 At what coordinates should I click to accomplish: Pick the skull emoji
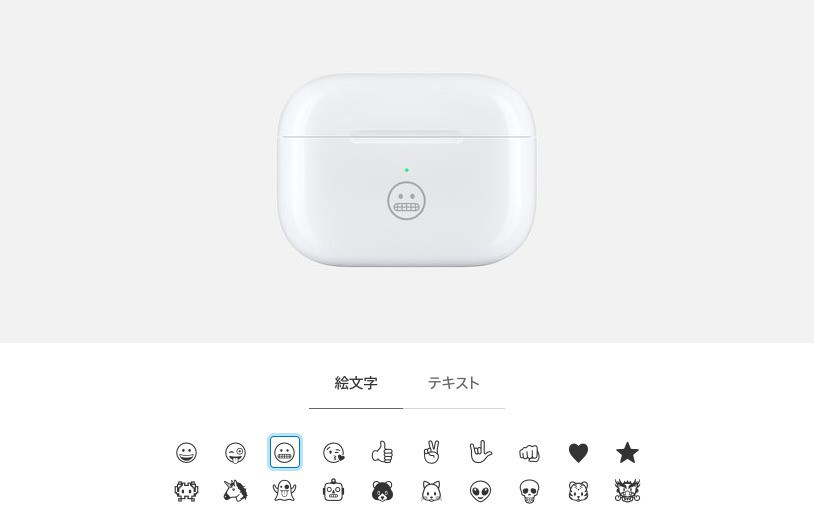[529, 491]
